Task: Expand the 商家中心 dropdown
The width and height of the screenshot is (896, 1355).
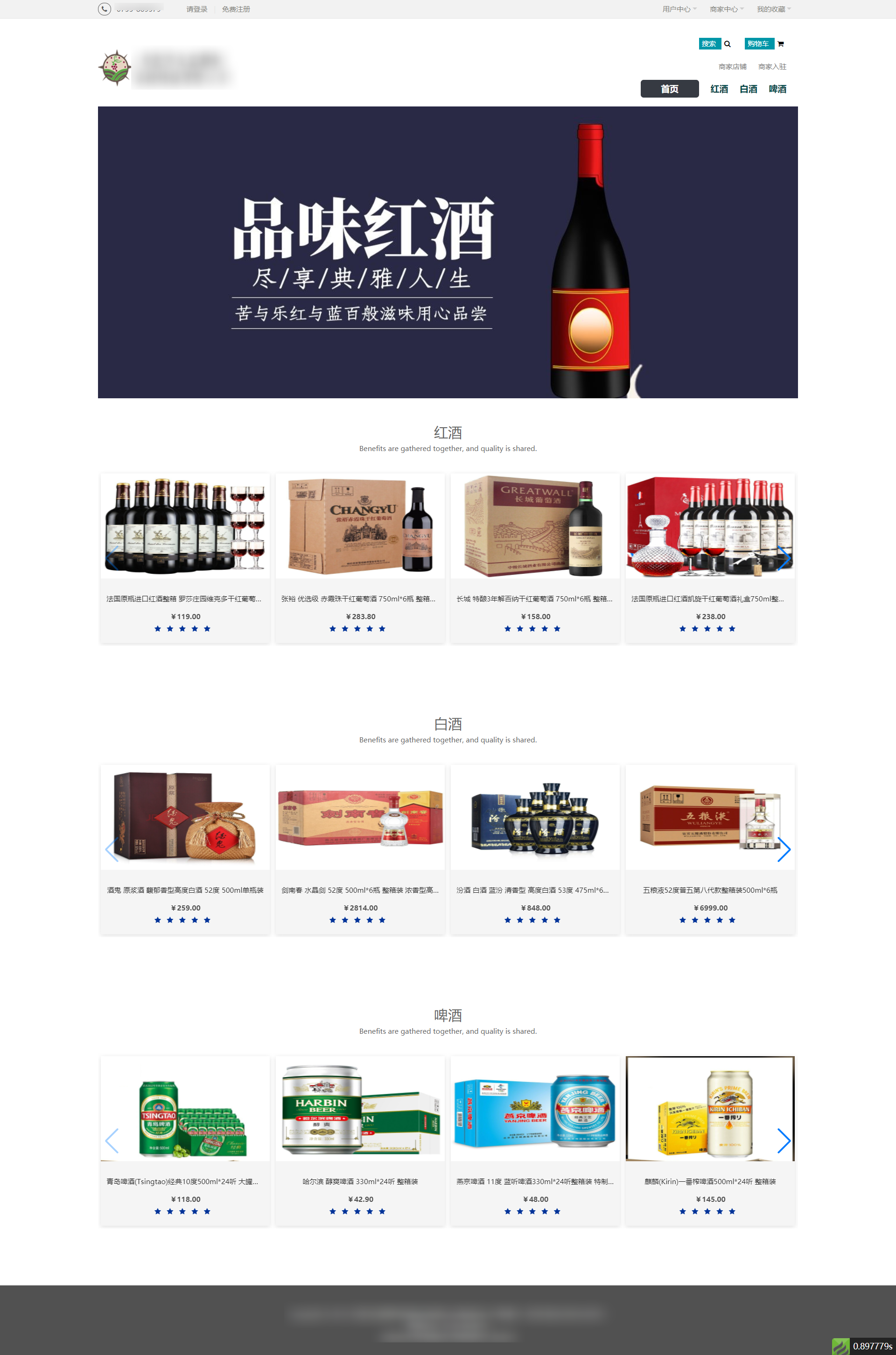Action: click(x=726, y=9)
